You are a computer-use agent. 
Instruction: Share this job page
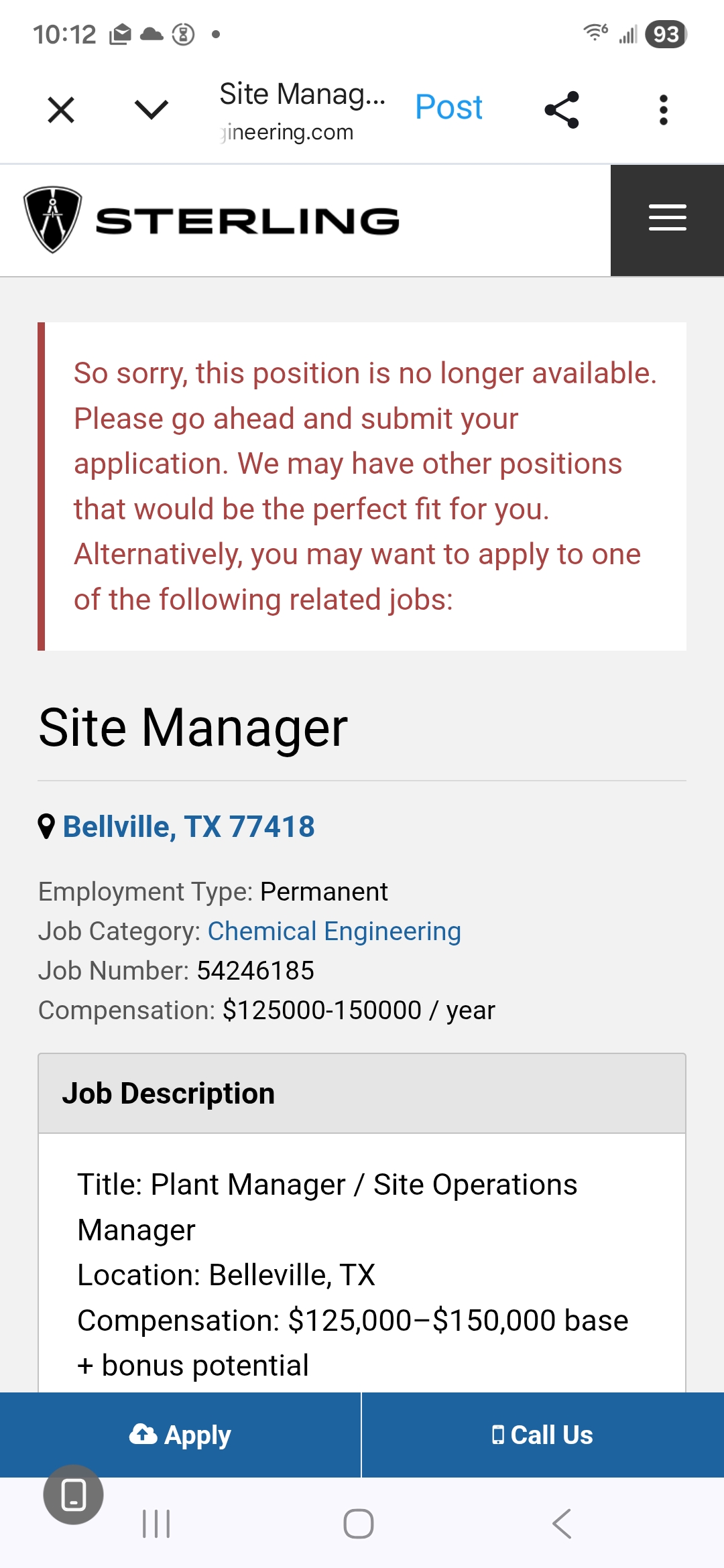(x=562, y=110)
